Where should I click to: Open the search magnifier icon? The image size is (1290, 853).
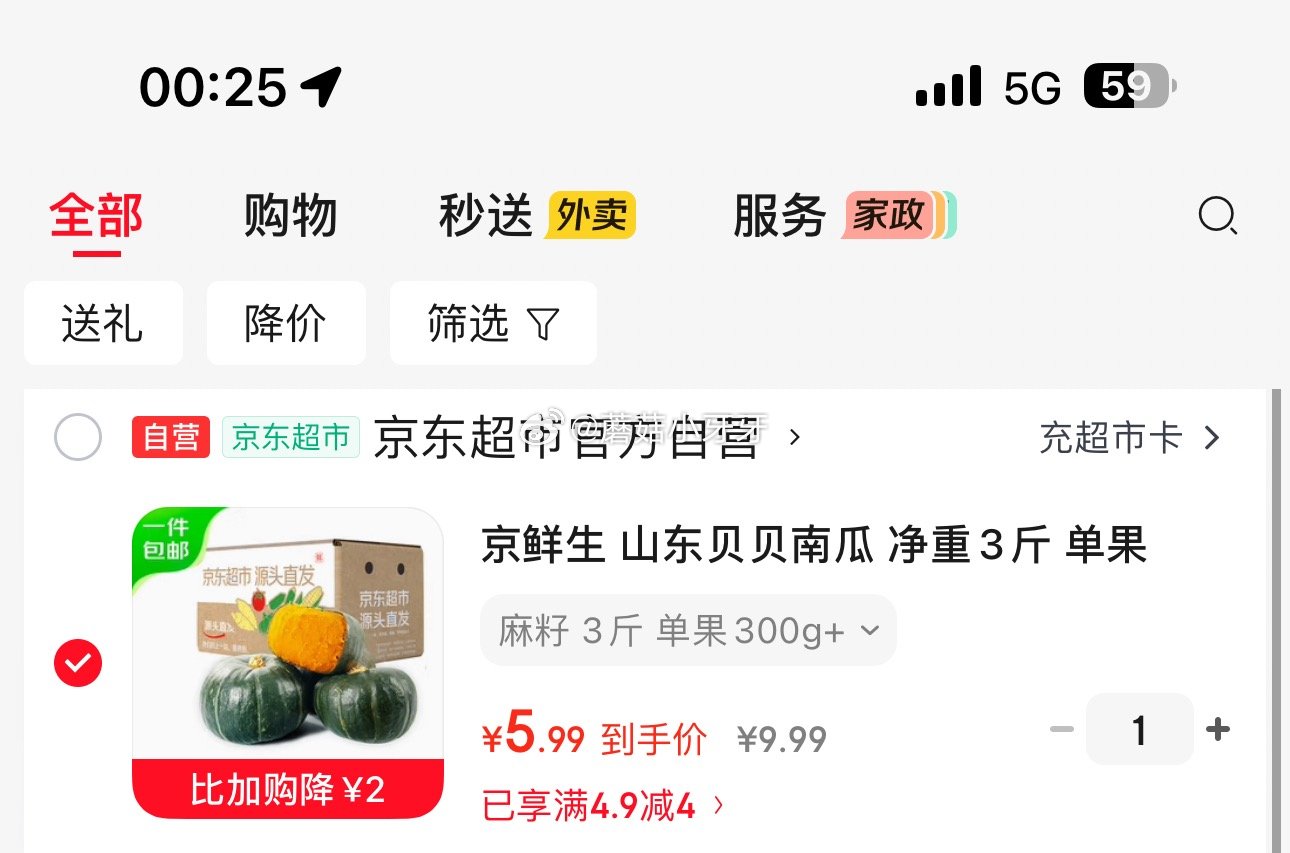coord(1217,215)
